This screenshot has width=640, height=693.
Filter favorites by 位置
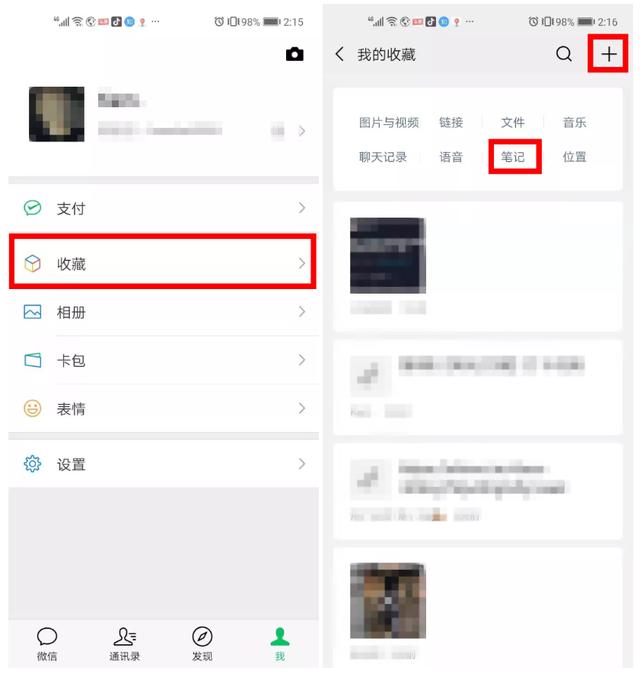(574, 157)
